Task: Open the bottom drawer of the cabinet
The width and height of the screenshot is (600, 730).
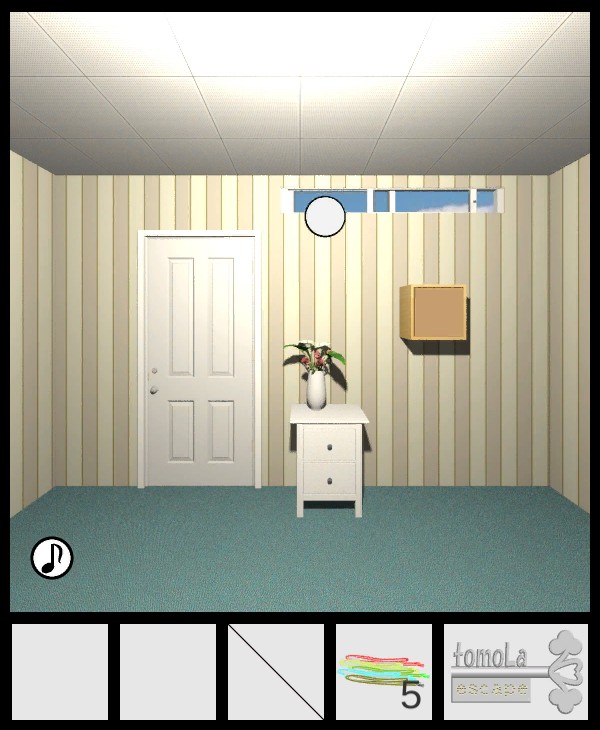Action: [x=329, y=481]
